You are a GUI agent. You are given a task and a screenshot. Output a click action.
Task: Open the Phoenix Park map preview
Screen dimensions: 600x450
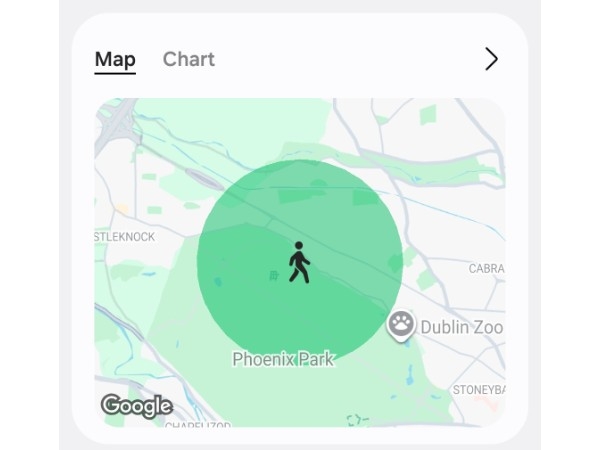click(x=299, y=262)
